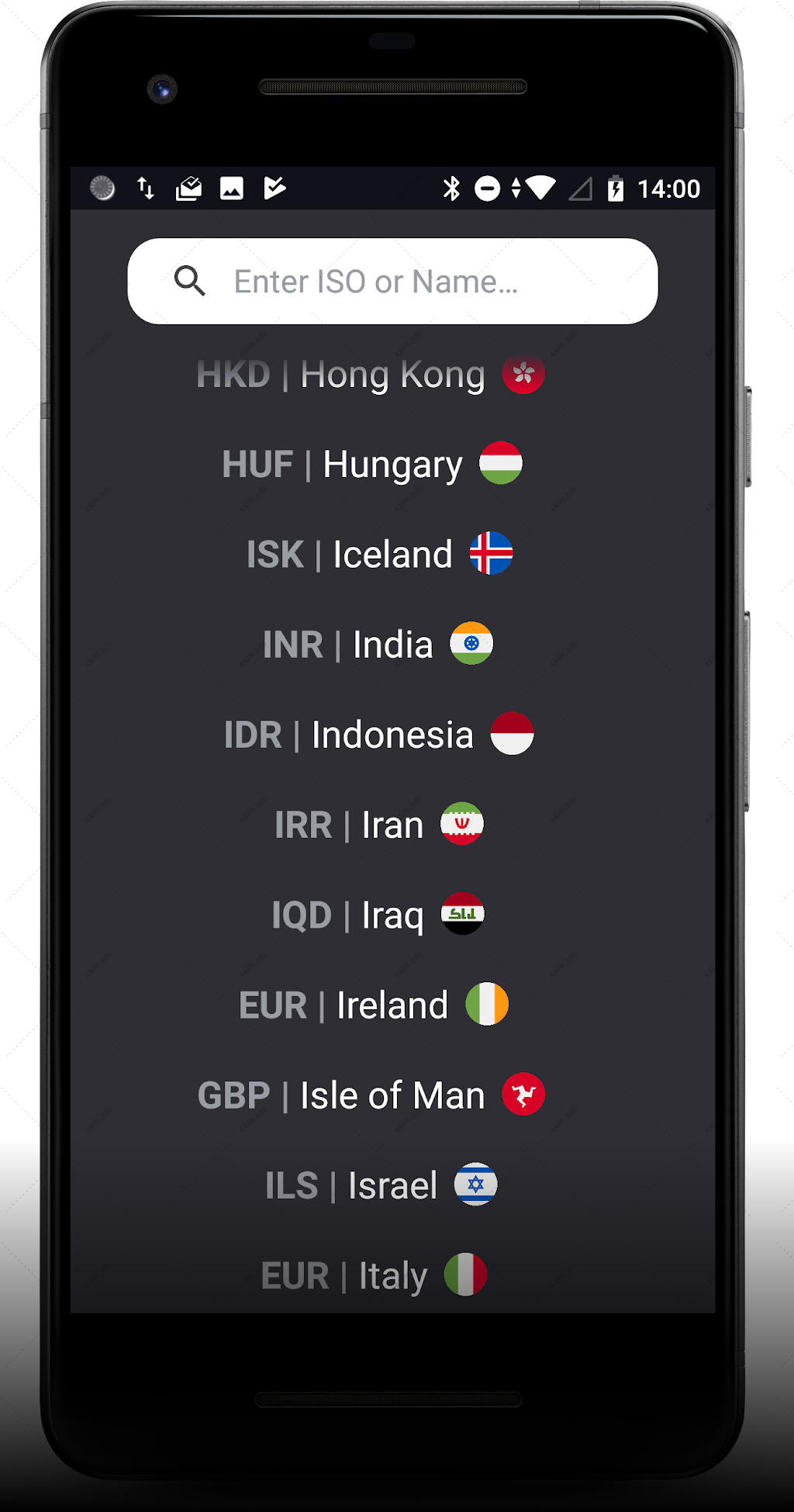The width and height of the screenshot is (794, 1512).
Task: Select HKD | Hong Kong currency
Action: 371,375
